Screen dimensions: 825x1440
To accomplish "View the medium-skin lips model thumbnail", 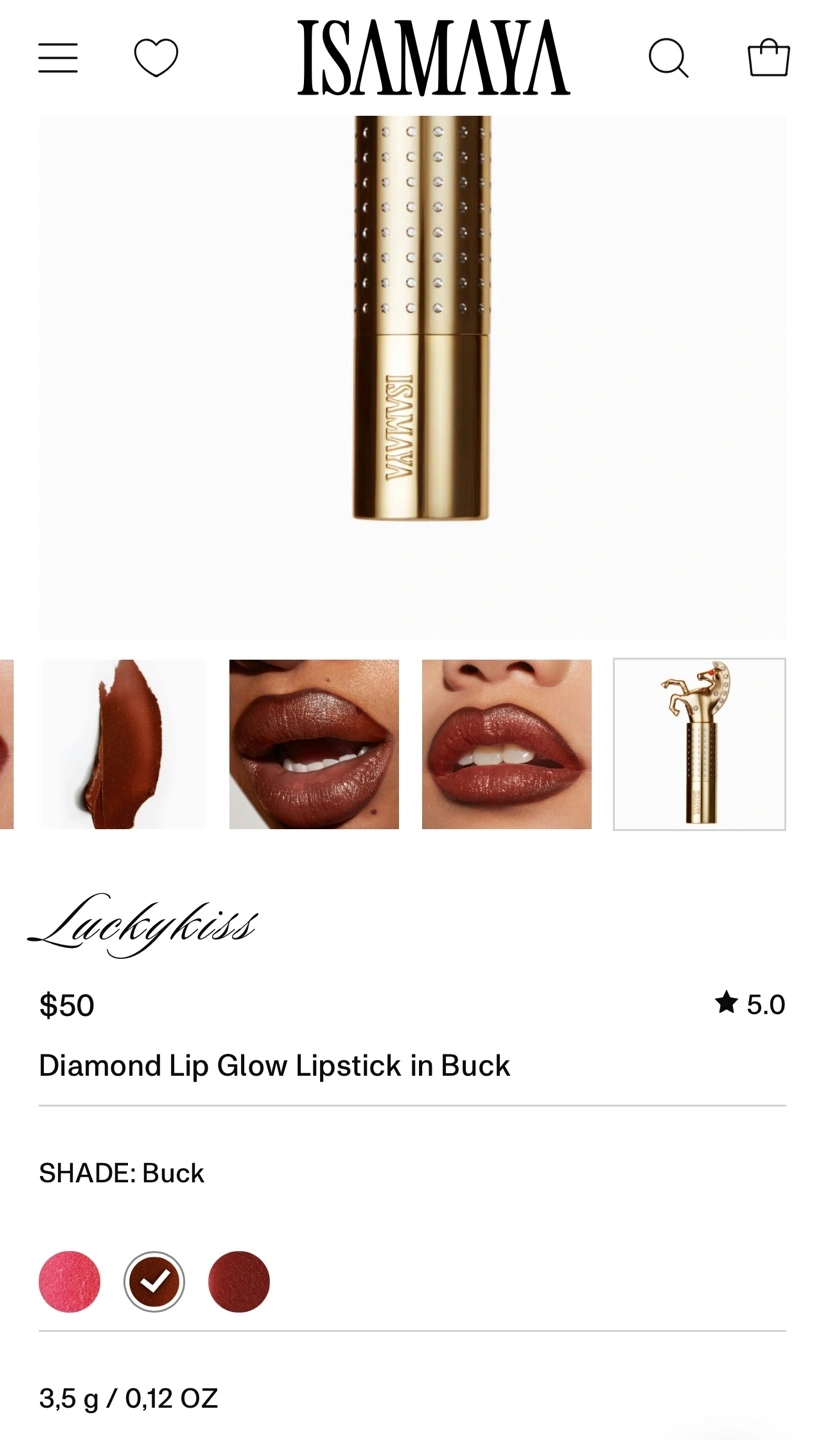I will (x=507, y=744).
